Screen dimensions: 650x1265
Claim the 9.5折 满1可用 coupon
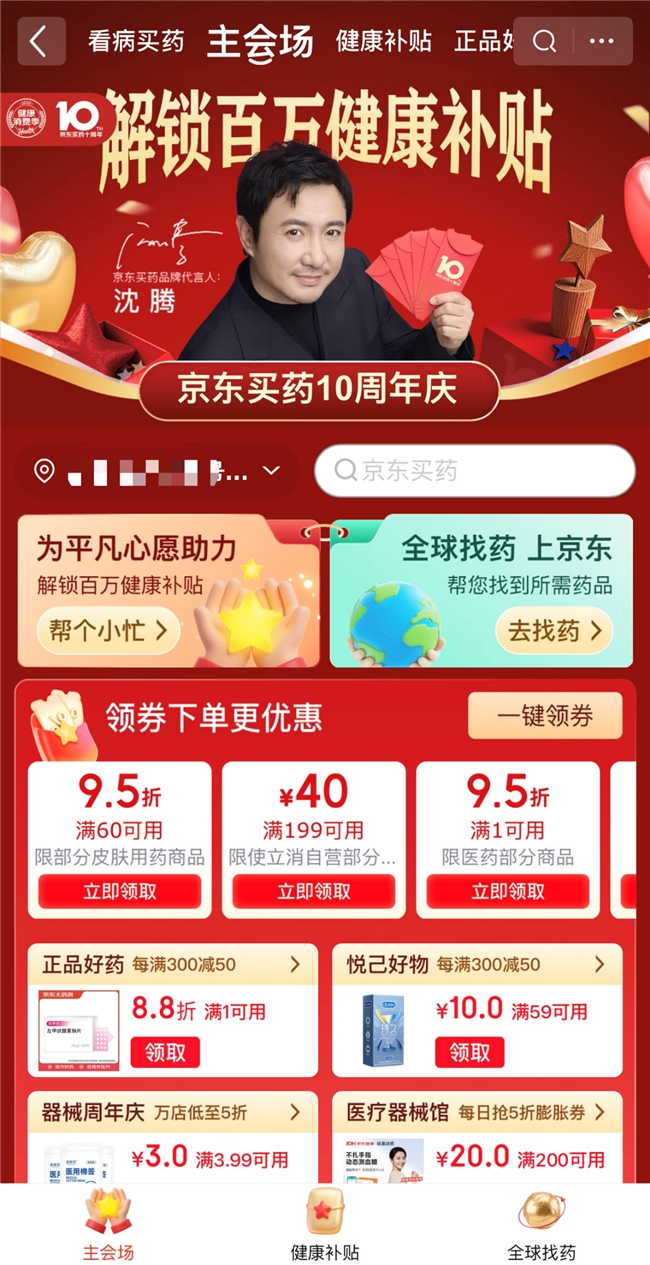(x=508, y=892)
